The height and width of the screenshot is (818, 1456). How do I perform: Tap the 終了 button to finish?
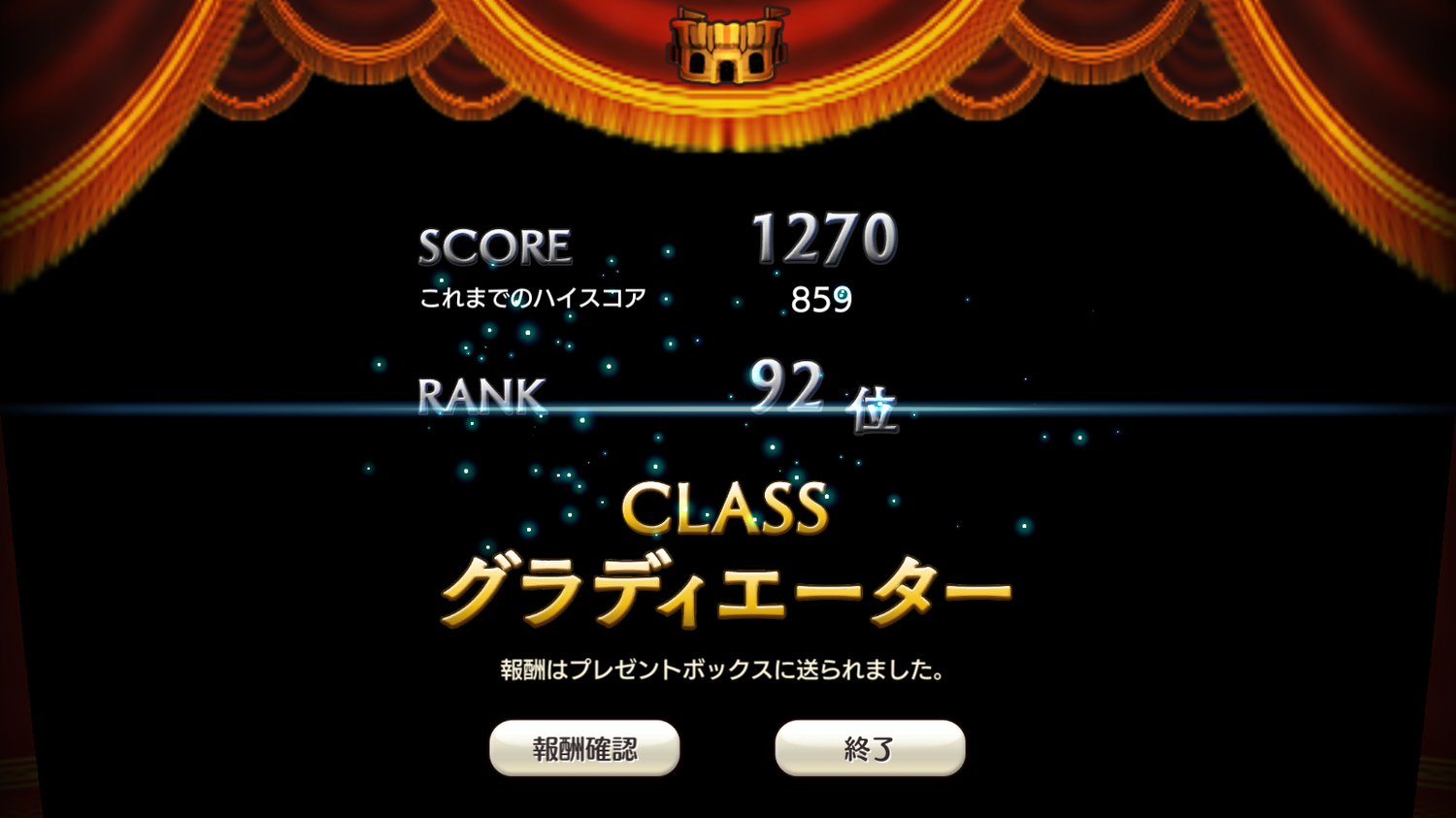[x=870, y=748]
